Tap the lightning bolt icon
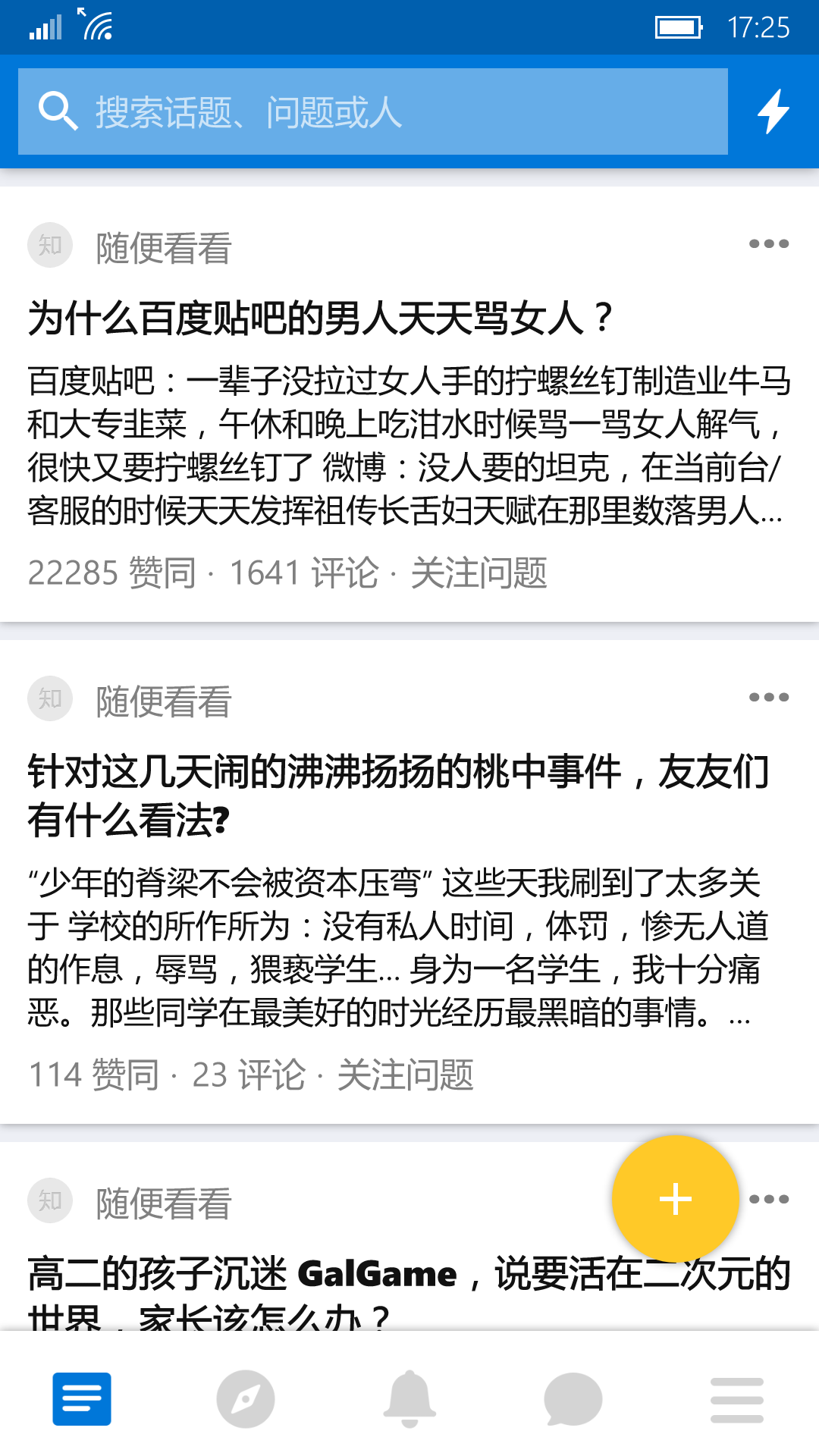The width and height of the screenshot is (819, 1456). 773,111
